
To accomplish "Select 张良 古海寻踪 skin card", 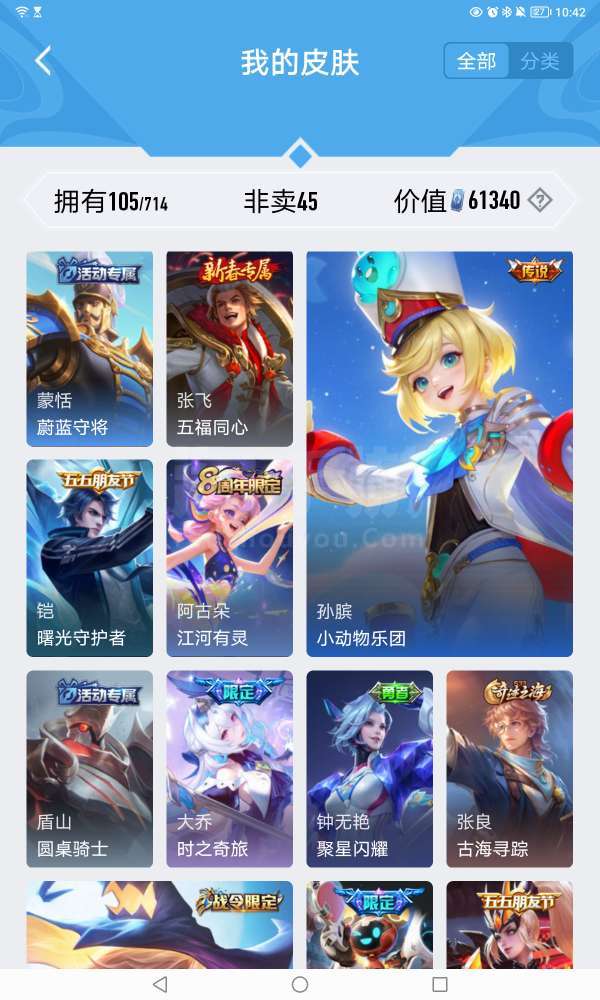I will [x=509, y=768].
